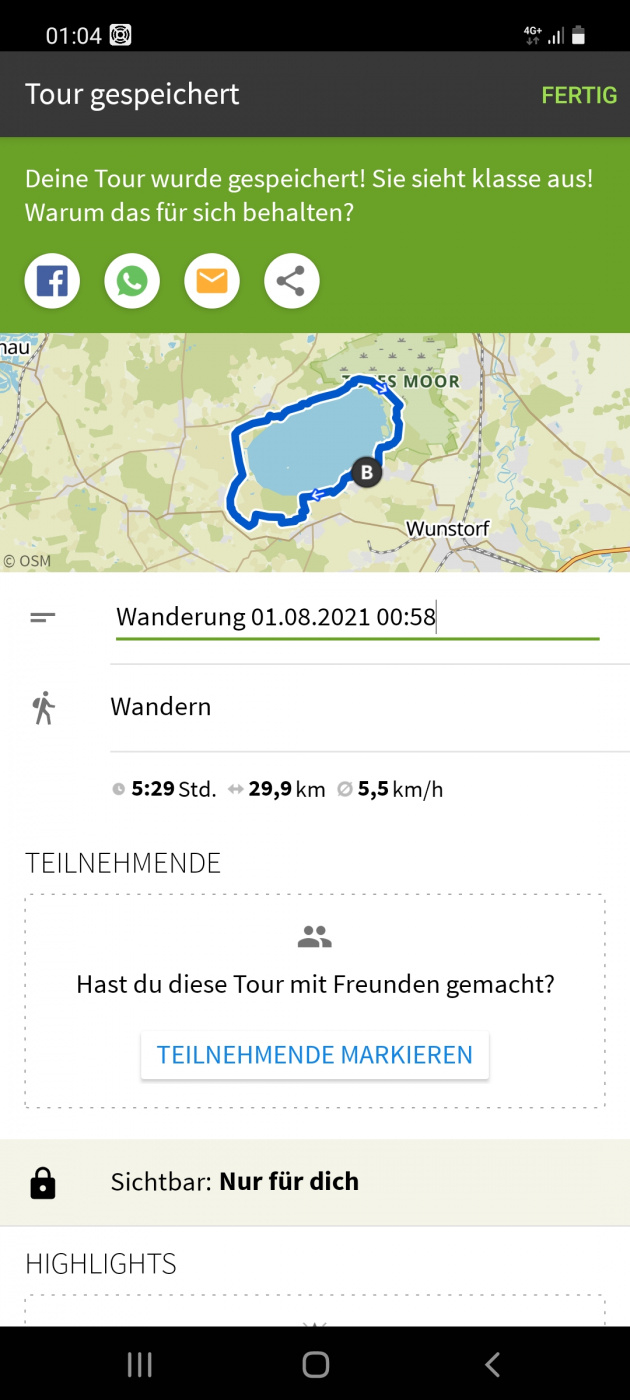
Task: Open the general share options icon
Action: coord(291,281)
